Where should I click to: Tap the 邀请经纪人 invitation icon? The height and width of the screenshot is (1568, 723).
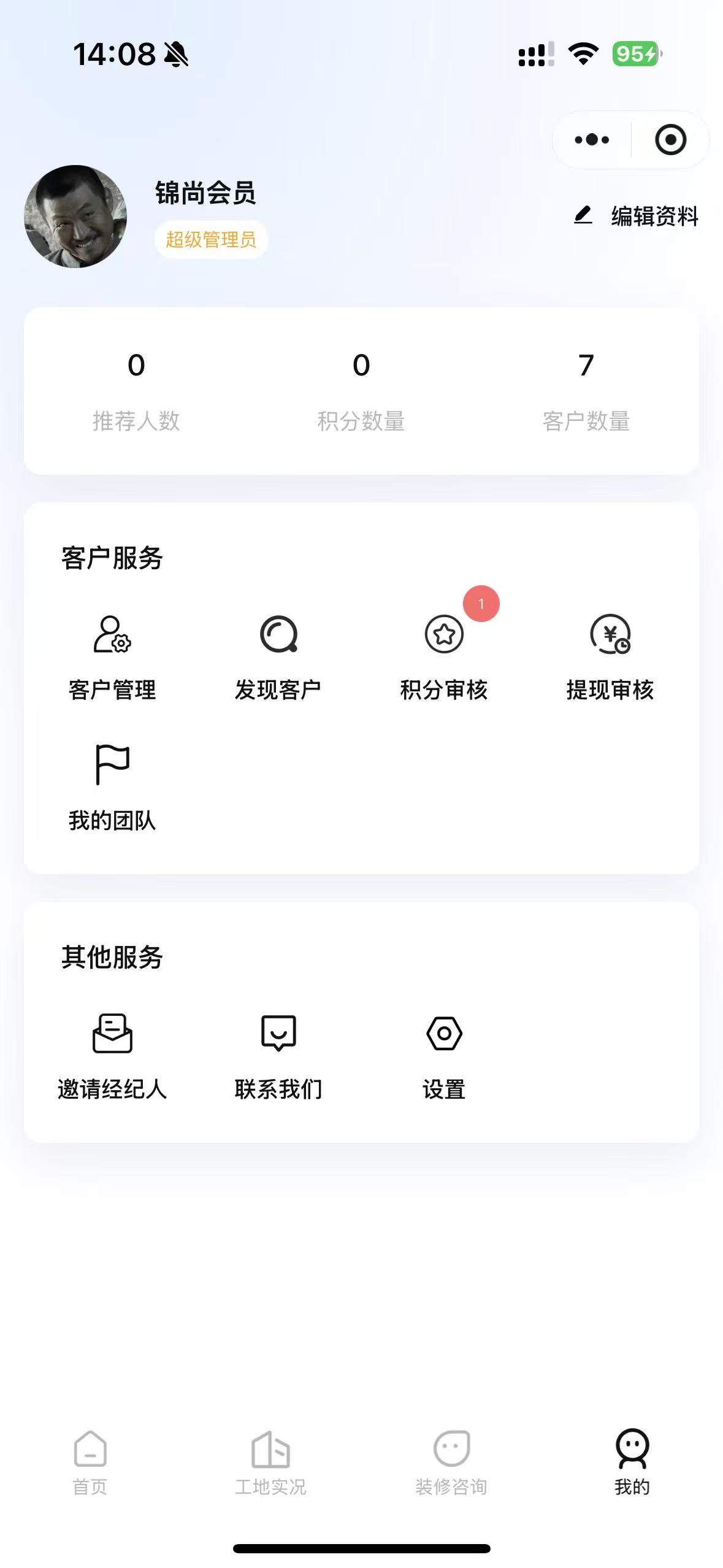click(113, 1035)
